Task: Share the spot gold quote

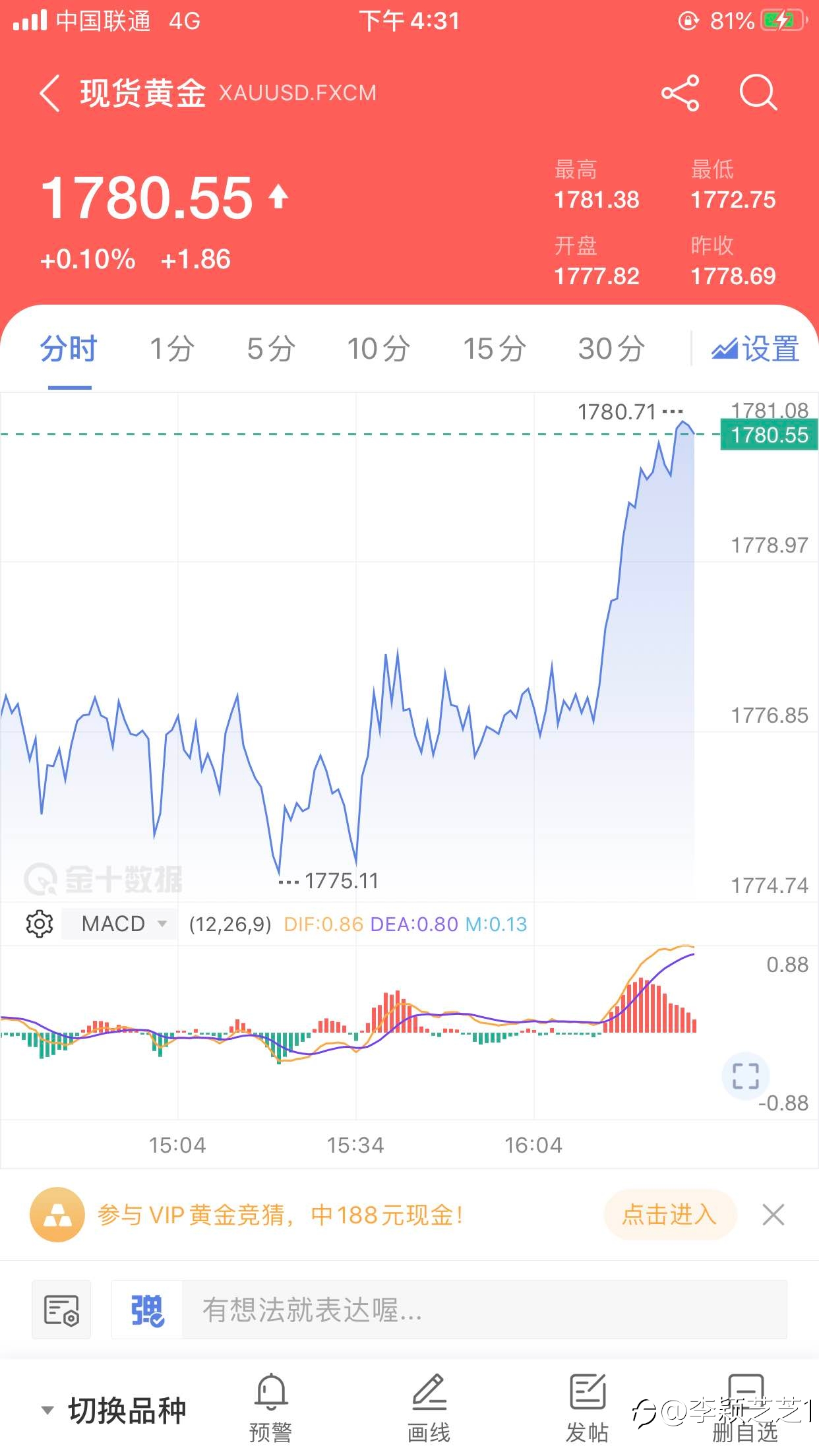Action: [680, 93]
